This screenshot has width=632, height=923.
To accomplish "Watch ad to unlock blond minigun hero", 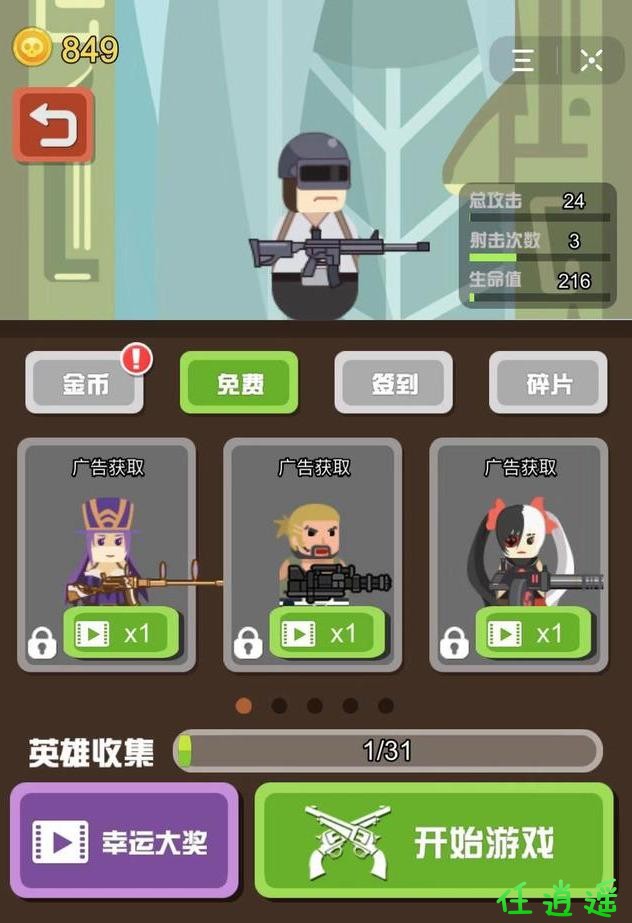I will [327, 634].
